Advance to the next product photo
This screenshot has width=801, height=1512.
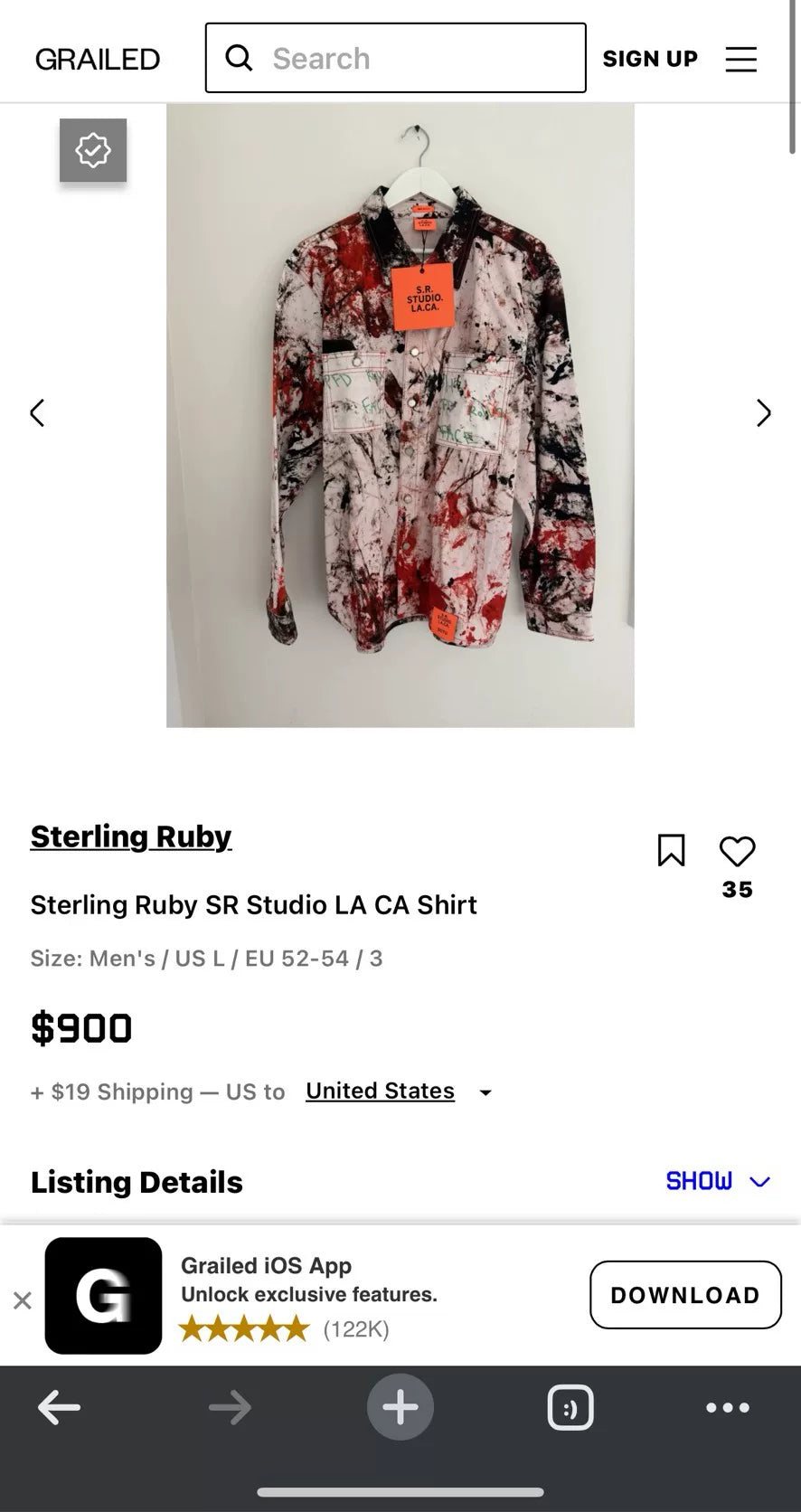tap(764, 412)
